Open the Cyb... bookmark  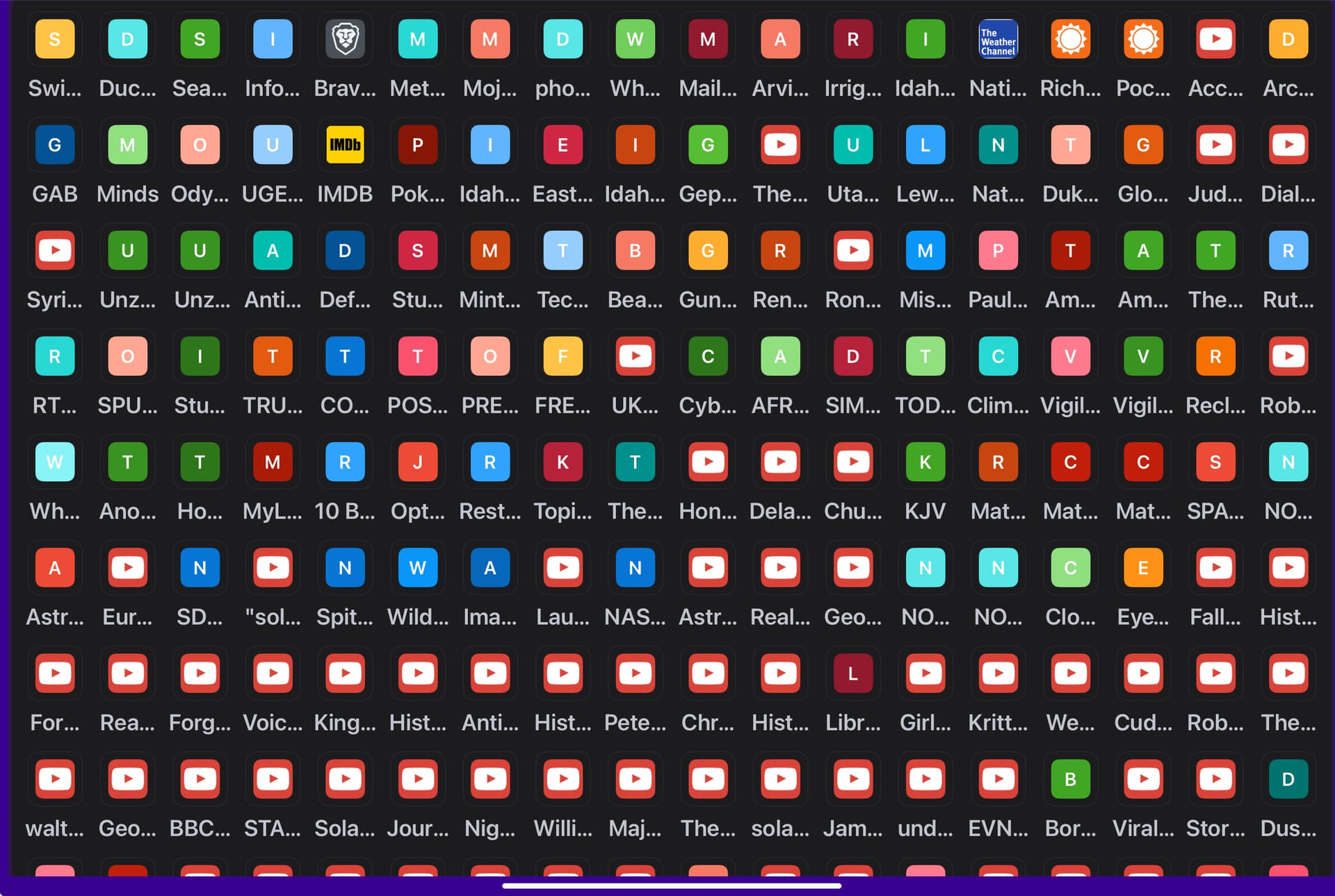pos(708,357)
